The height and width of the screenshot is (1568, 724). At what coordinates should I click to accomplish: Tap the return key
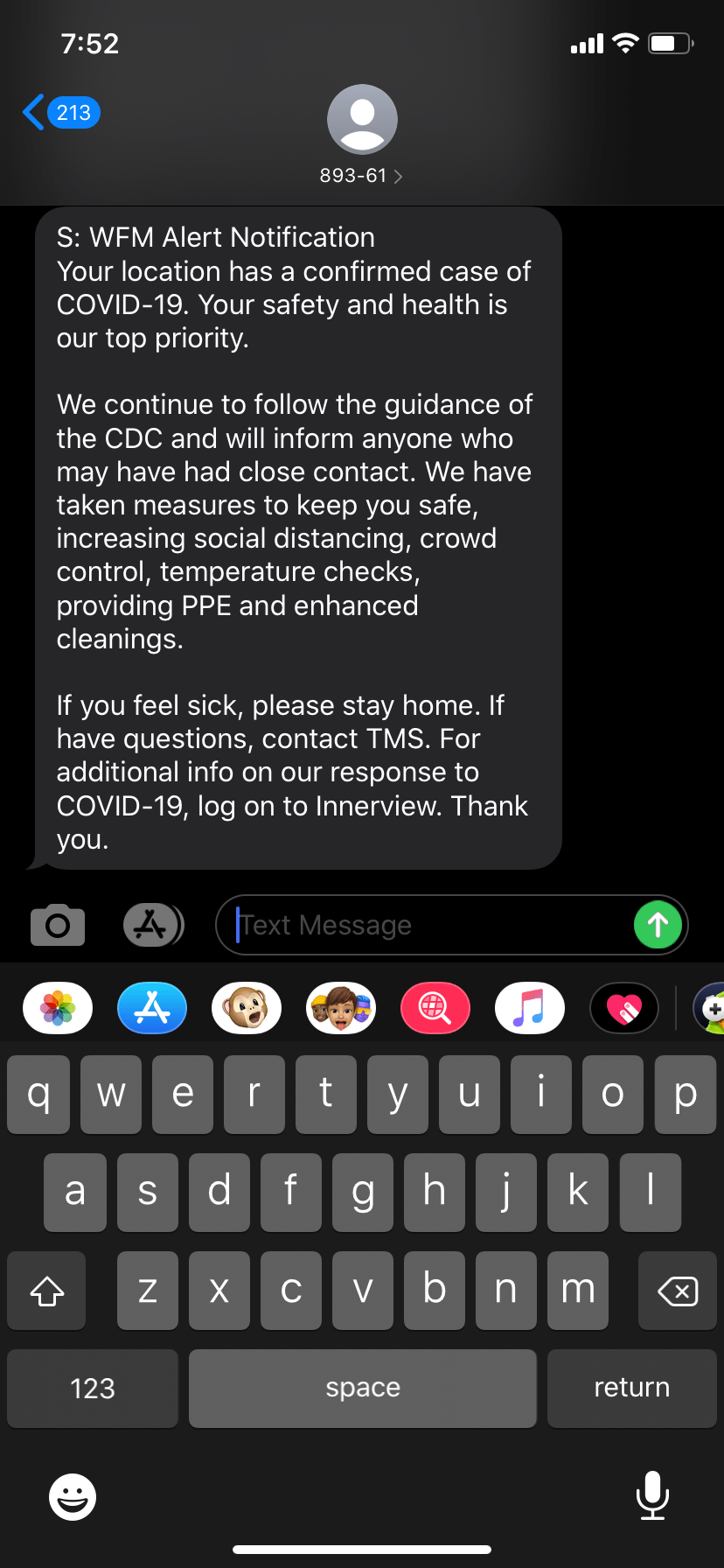click(x=631, y=1388)
